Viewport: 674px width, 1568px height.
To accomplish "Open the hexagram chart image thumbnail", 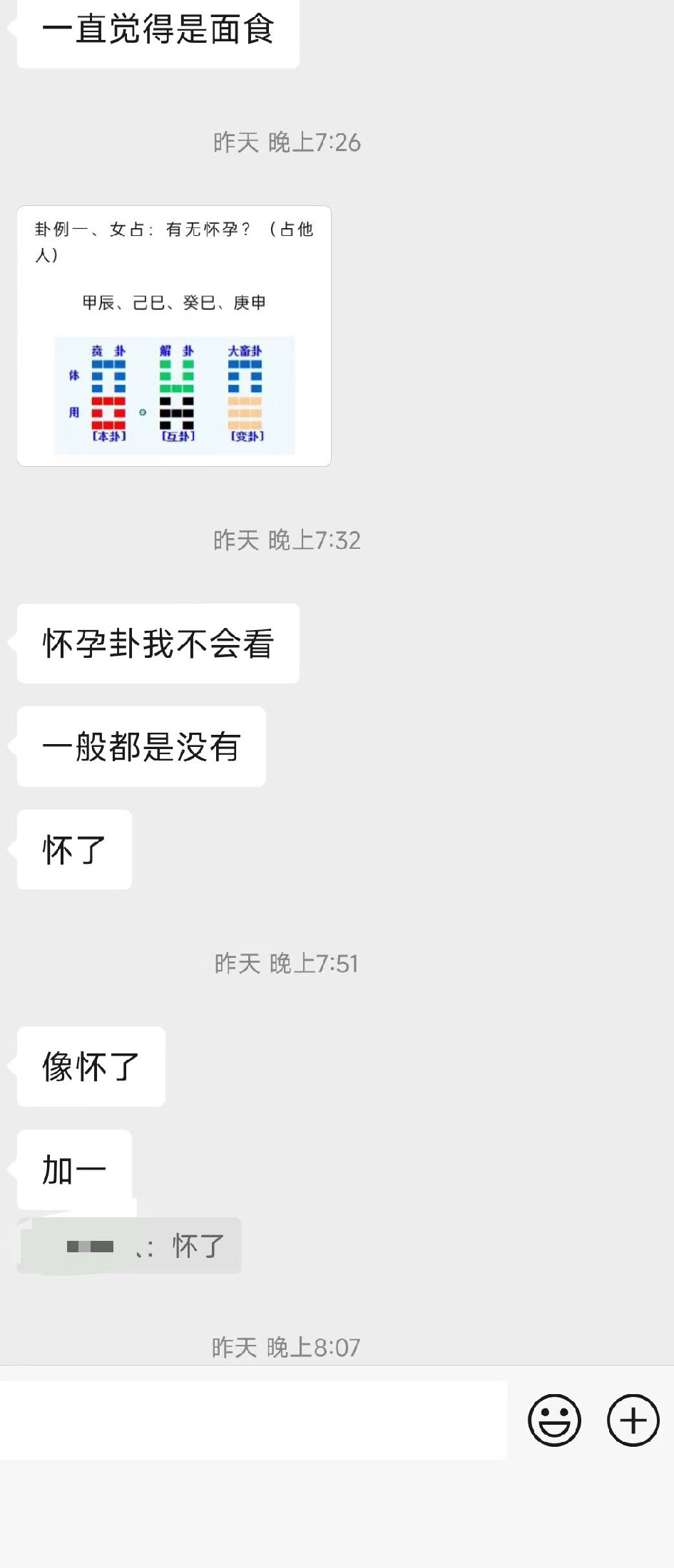I will pos(173,335).
